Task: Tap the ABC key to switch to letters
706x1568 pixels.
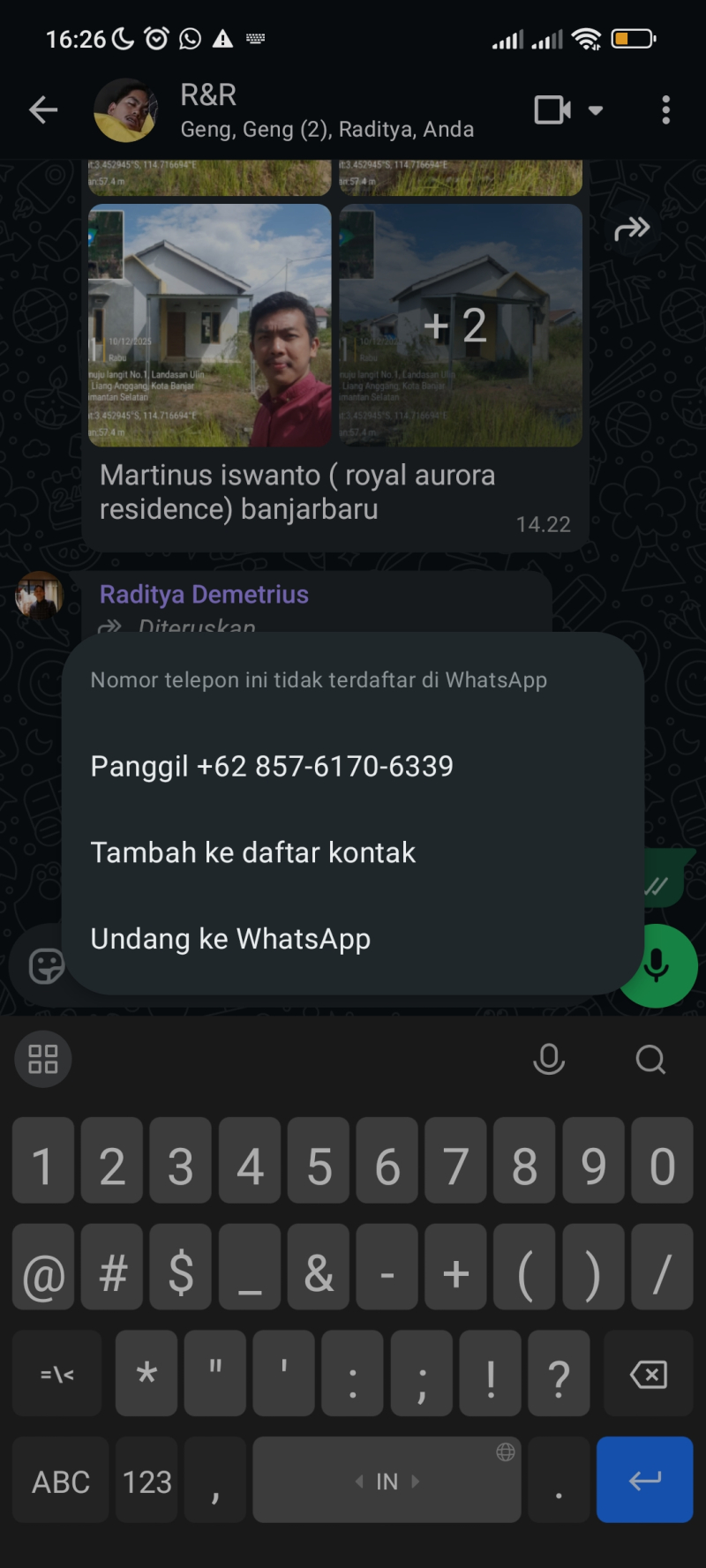Action: [60, 1479]
